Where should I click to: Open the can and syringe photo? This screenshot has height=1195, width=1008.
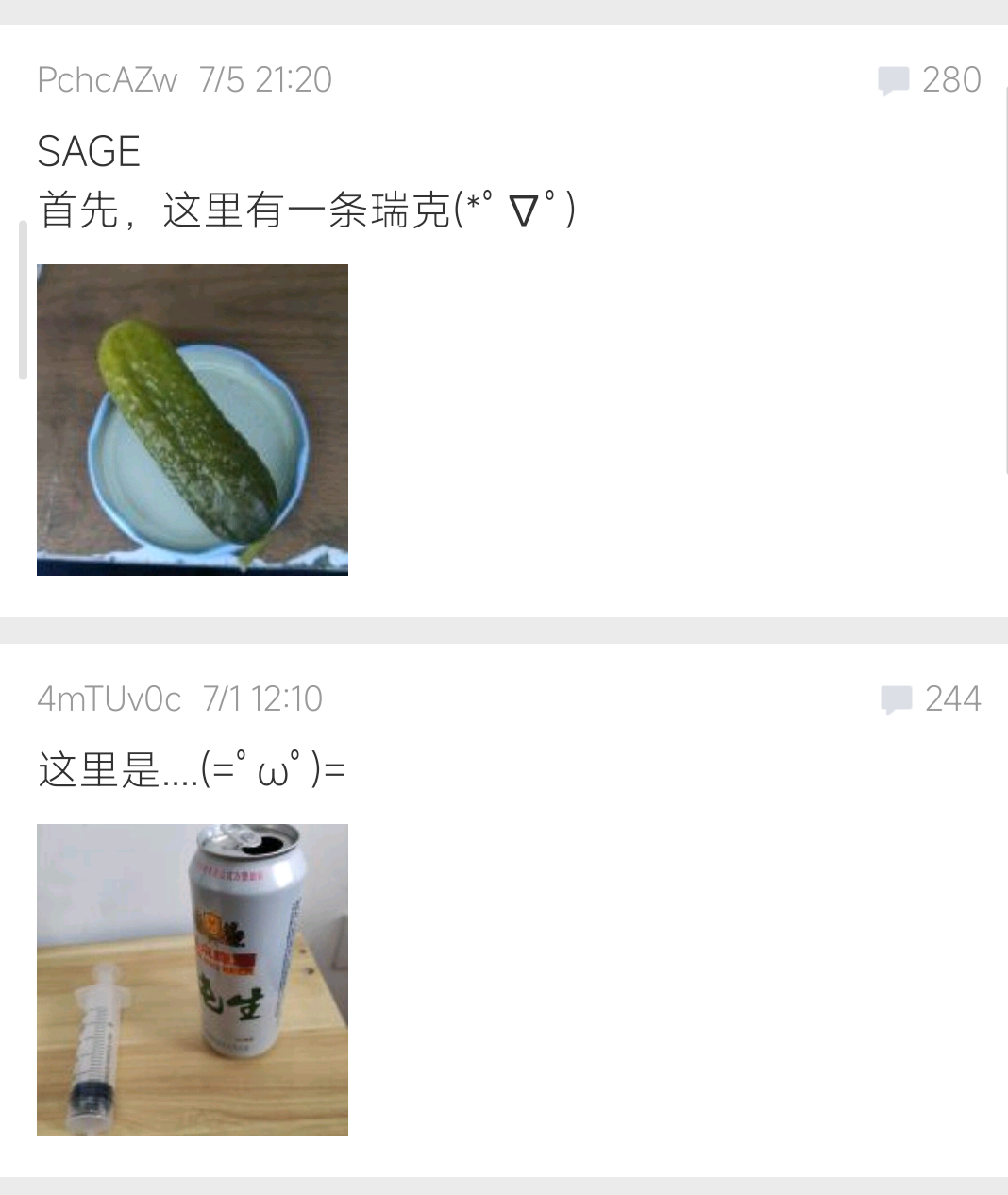(193, 979)
